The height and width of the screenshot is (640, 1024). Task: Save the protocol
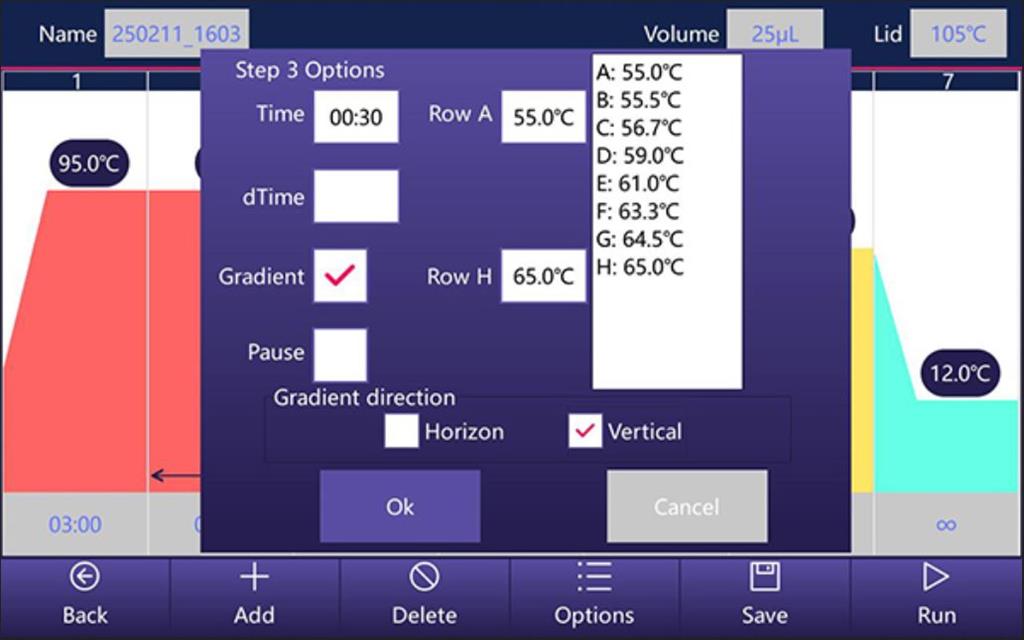(765, 594)
